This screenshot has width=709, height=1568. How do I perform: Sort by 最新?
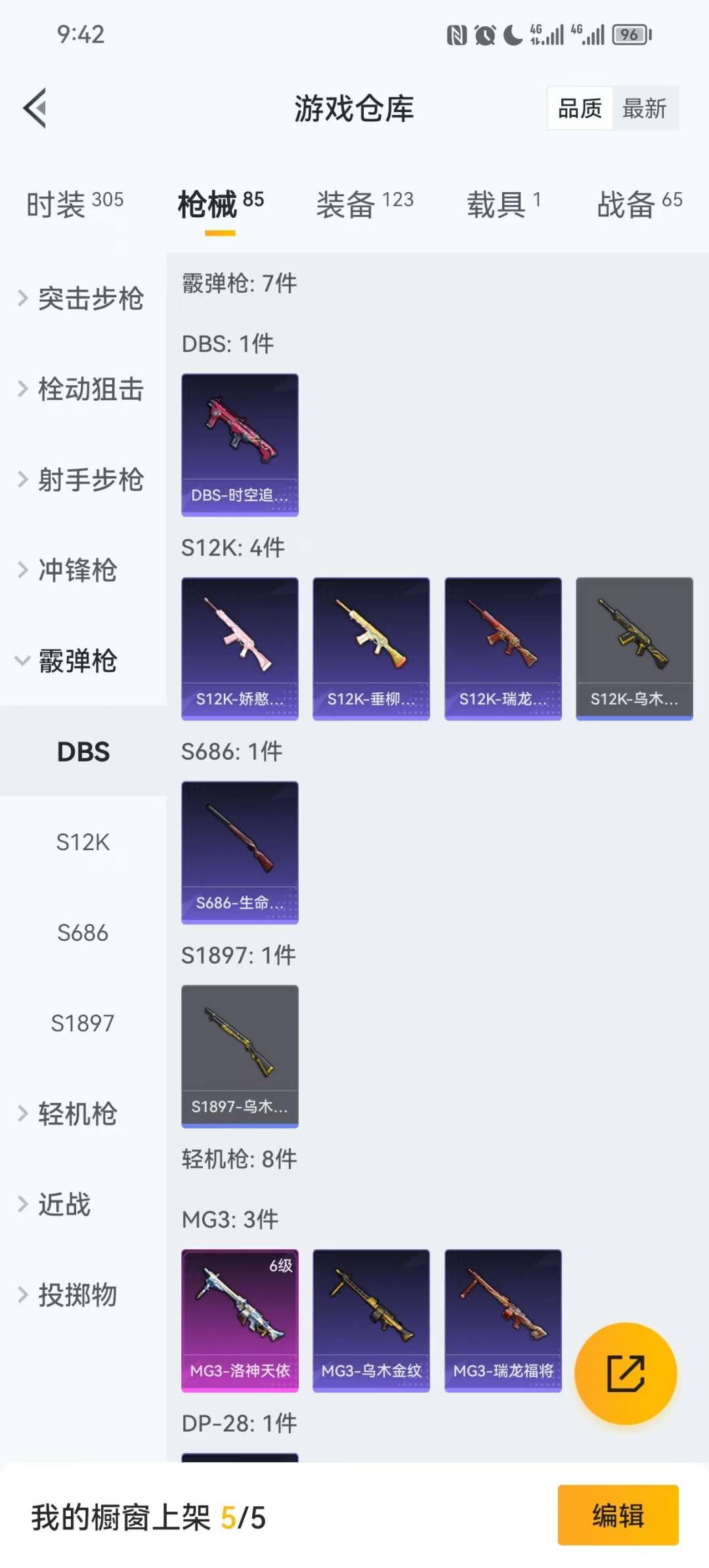[x=645, y=108]
